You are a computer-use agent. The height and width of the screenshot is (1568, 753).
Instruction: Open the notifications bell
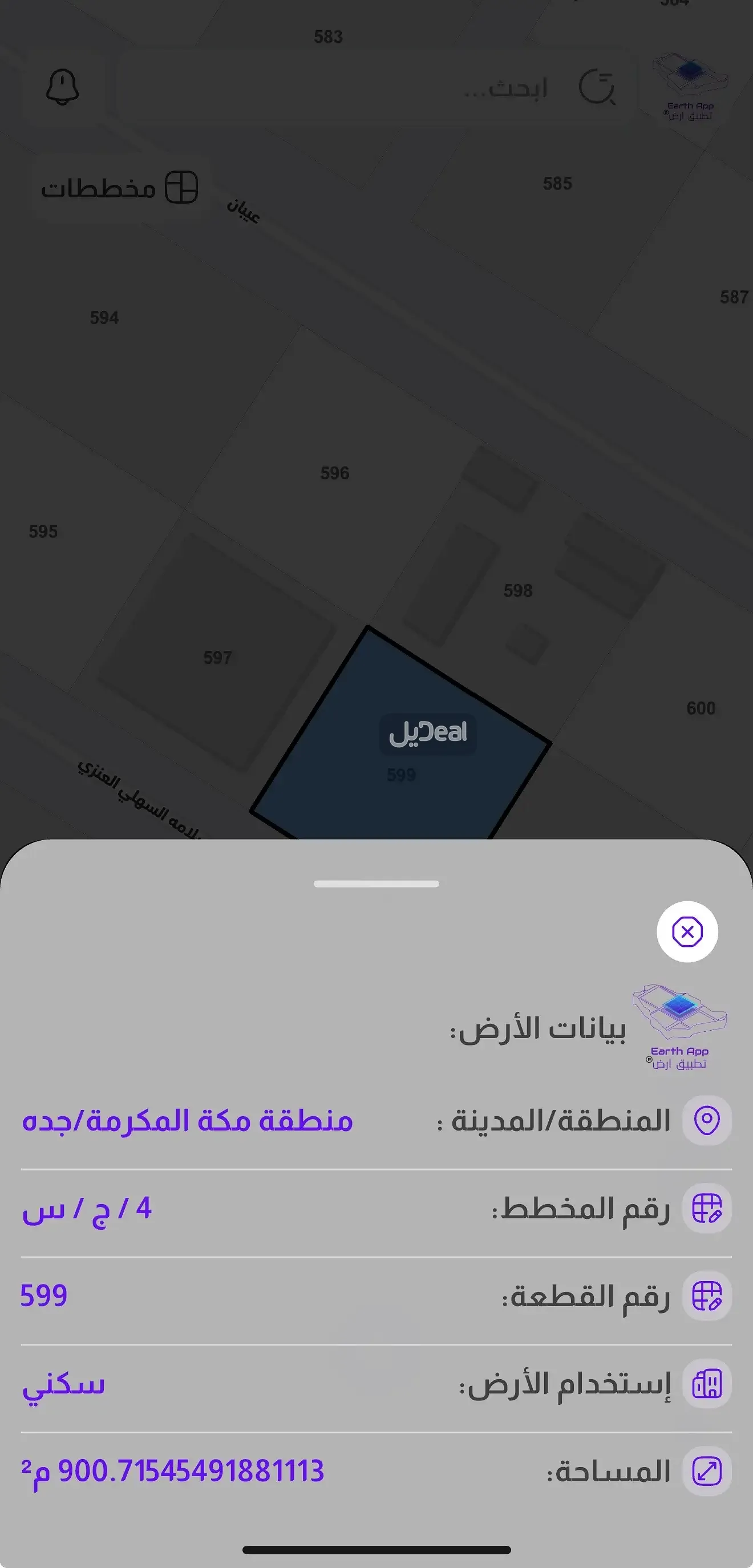point(63,87)
